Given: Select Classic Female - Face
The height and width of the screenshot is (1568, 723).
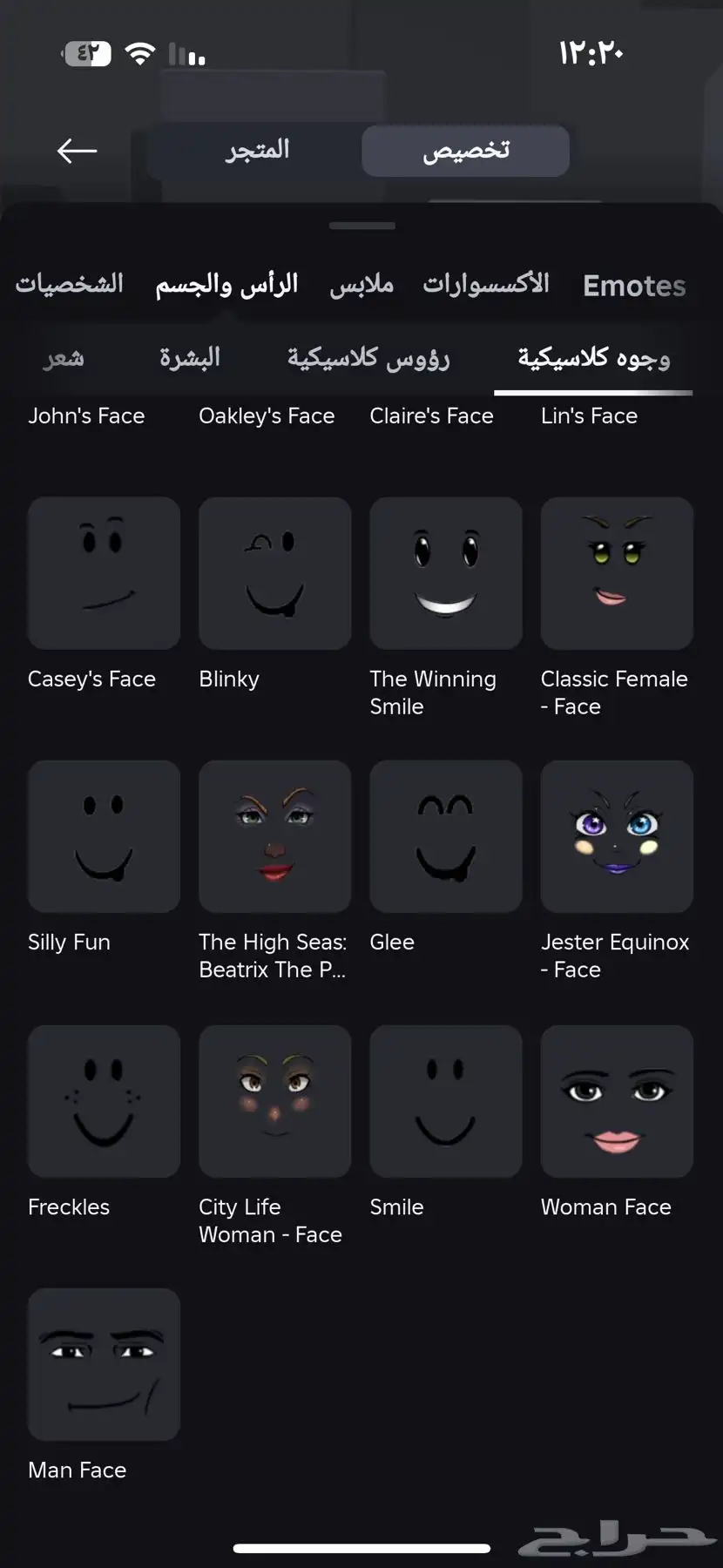Looking at the screenshot, I should (617, 573).
